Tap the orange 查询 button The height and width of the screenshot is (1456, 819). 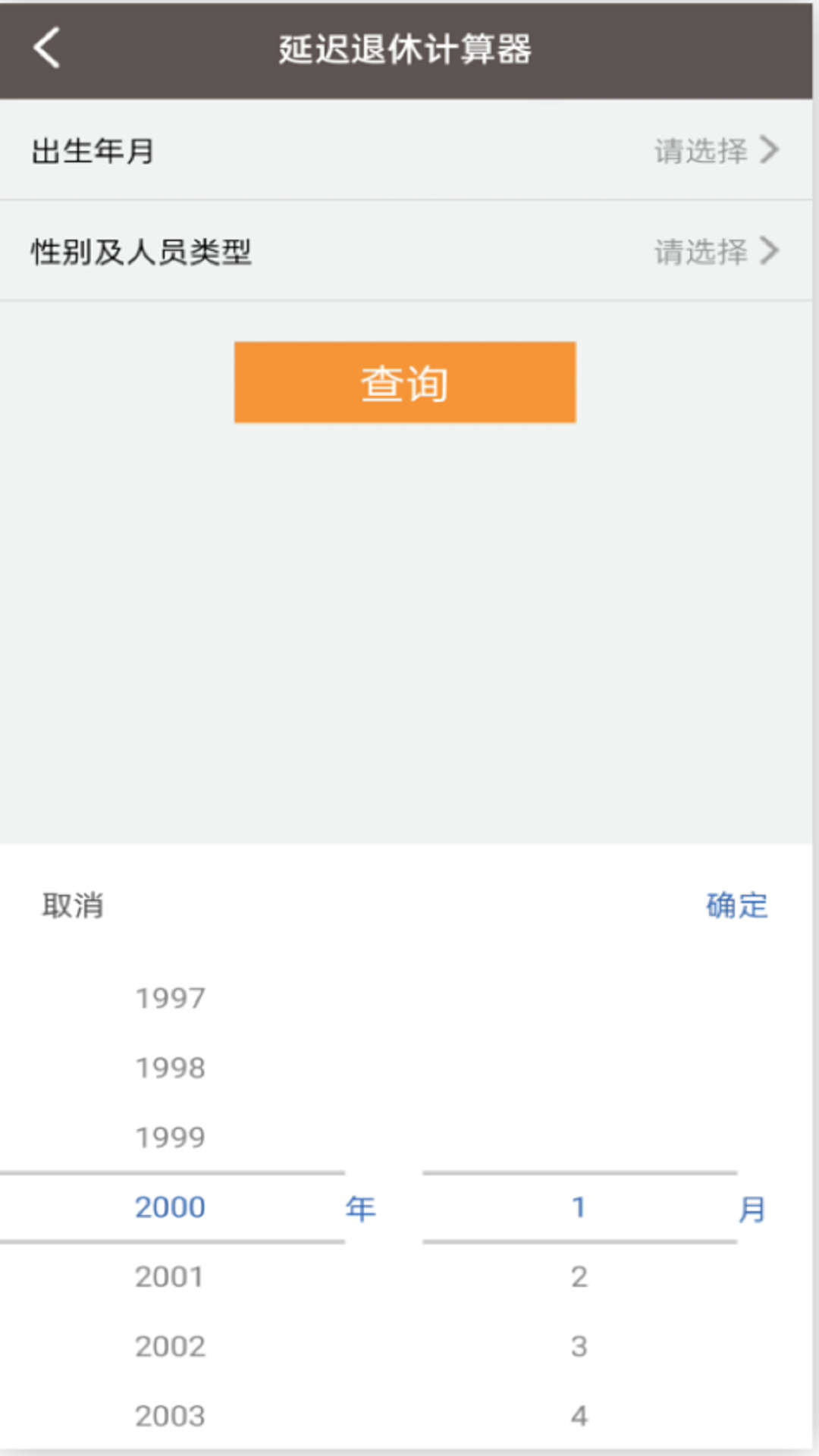(x=404, y=382)
